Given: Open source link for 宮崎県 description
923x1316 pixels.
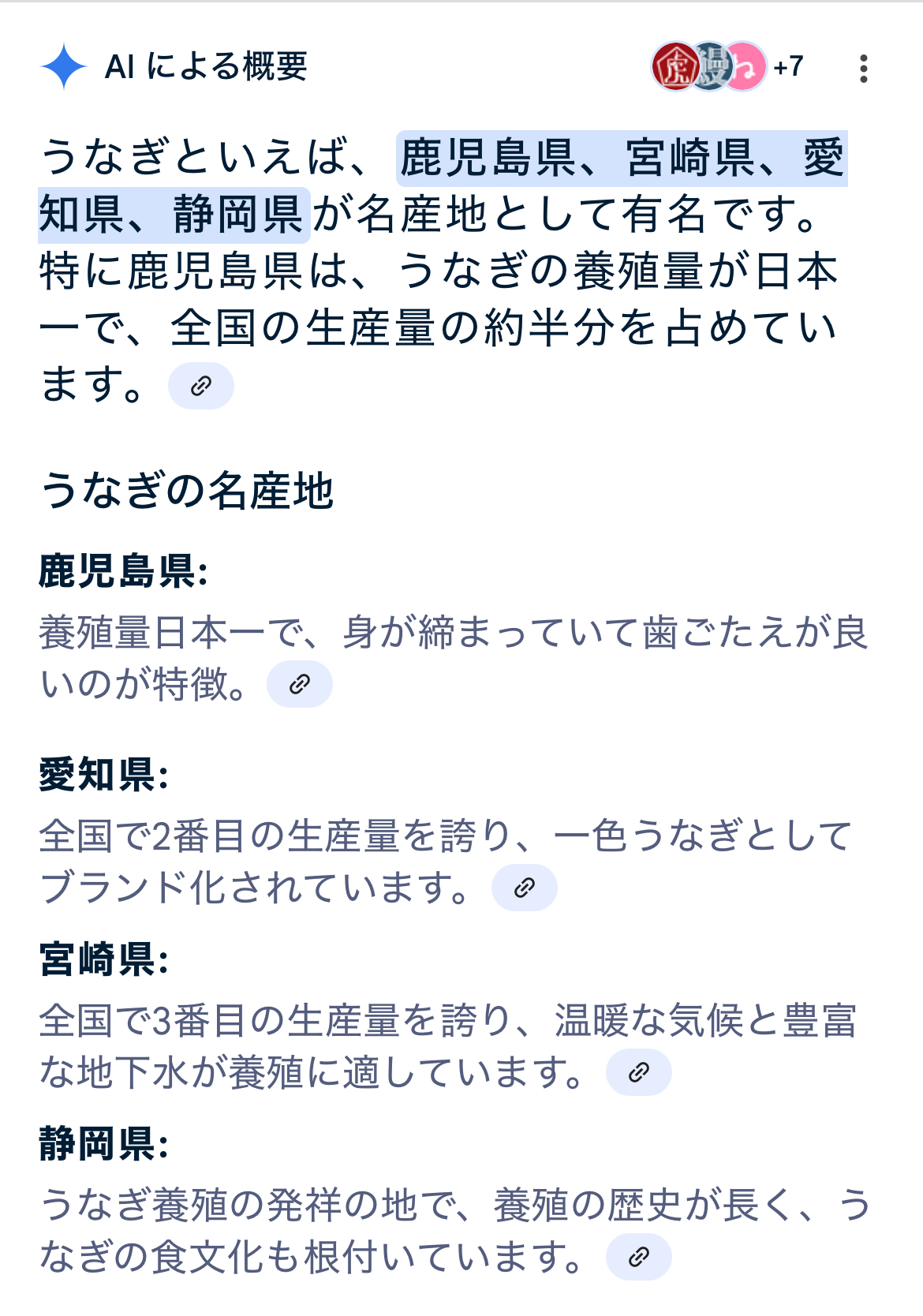Looking at the screenshot, I should point(639,1072).
